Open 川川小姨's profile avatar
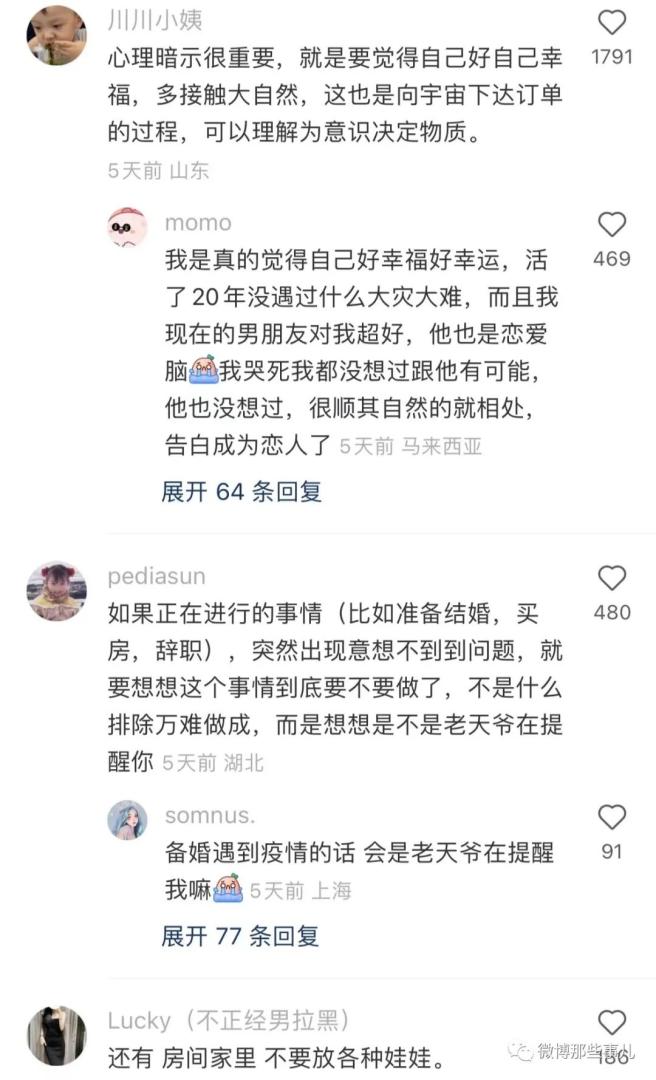Image resolution: width=656 pixels, height=1080 pixels. click(56, 35)
